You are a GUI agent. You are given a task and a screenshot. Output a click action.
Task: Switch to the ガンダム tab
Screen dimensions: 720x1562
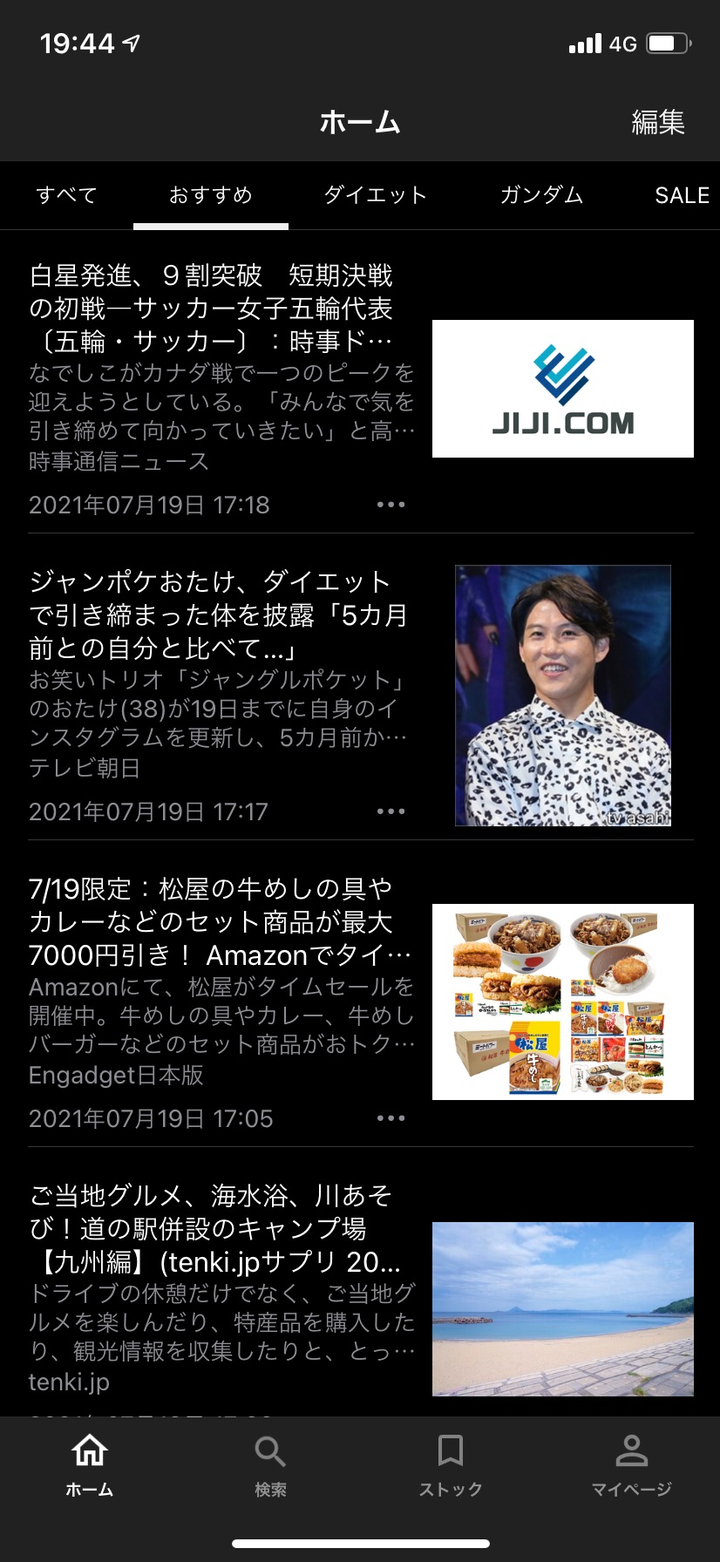point(541,195)
